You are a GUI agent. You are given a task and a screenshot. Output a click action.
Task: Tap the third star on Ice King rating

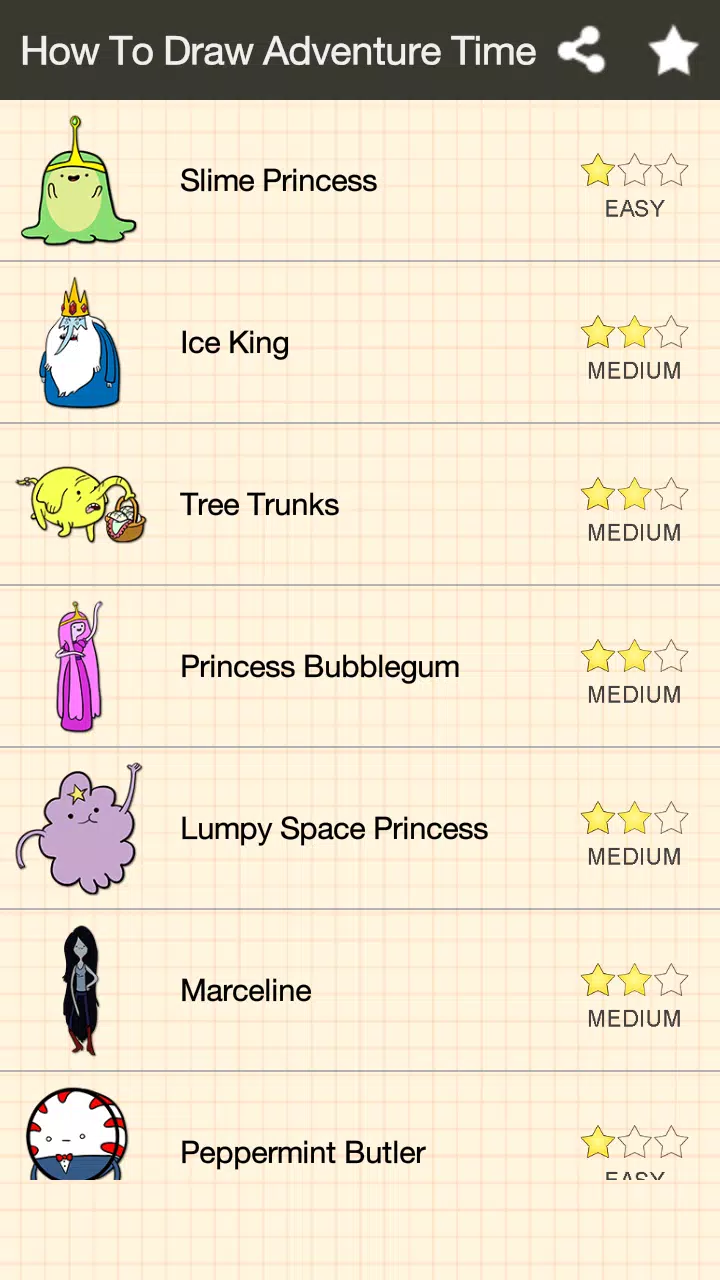click(x=671, y=333)
